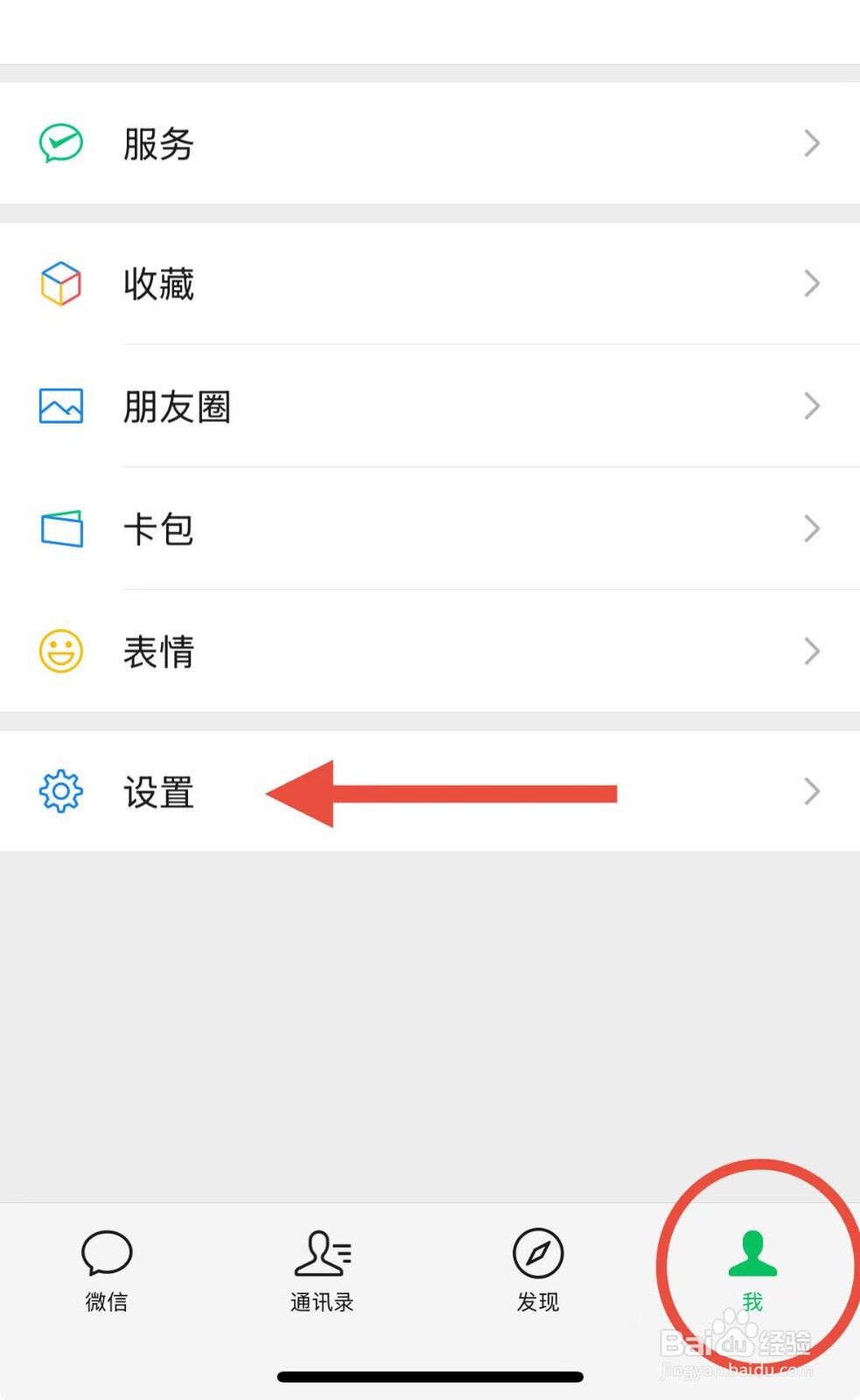Click the 通讯录 contacts icon
The image size is (860, 1400).
tap(321, 1253)
